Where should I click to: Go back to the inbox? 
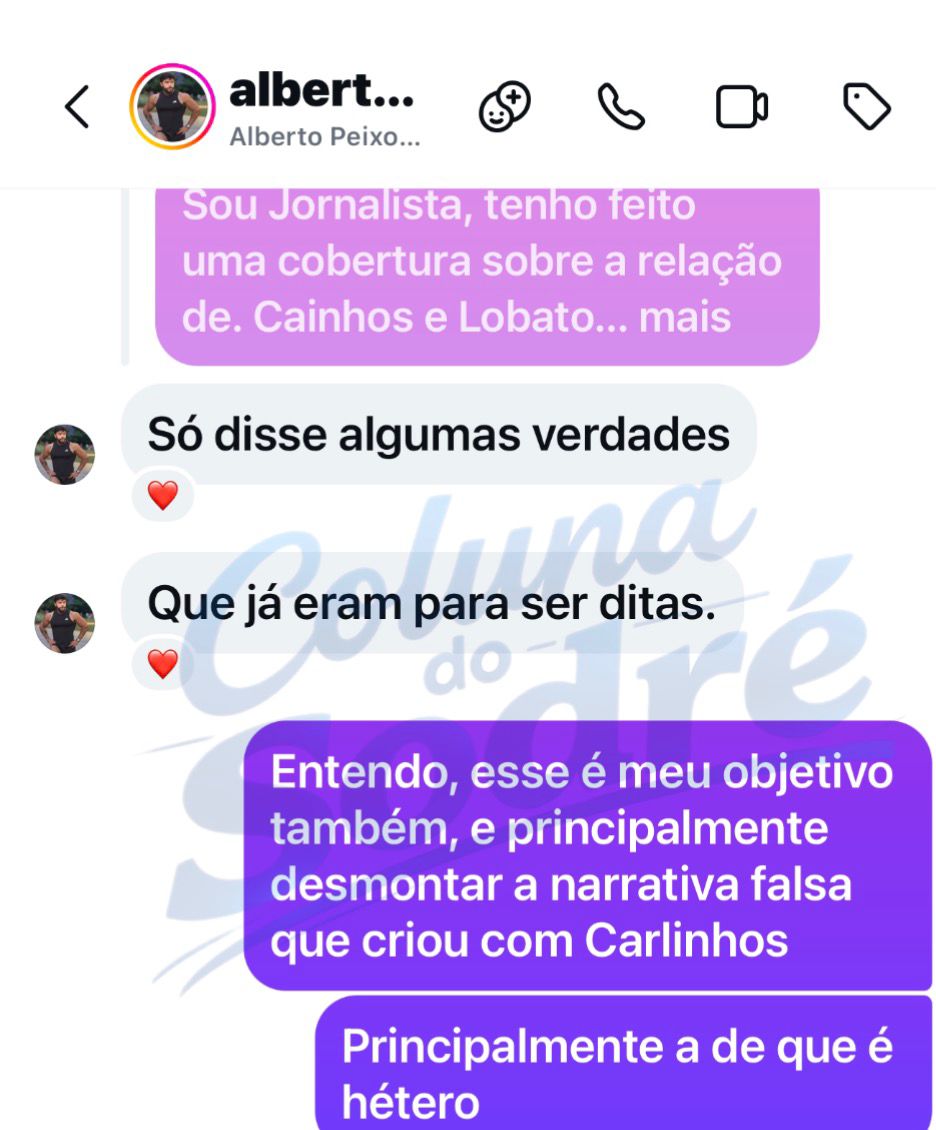pyautogui.click(x=77, y=107)
